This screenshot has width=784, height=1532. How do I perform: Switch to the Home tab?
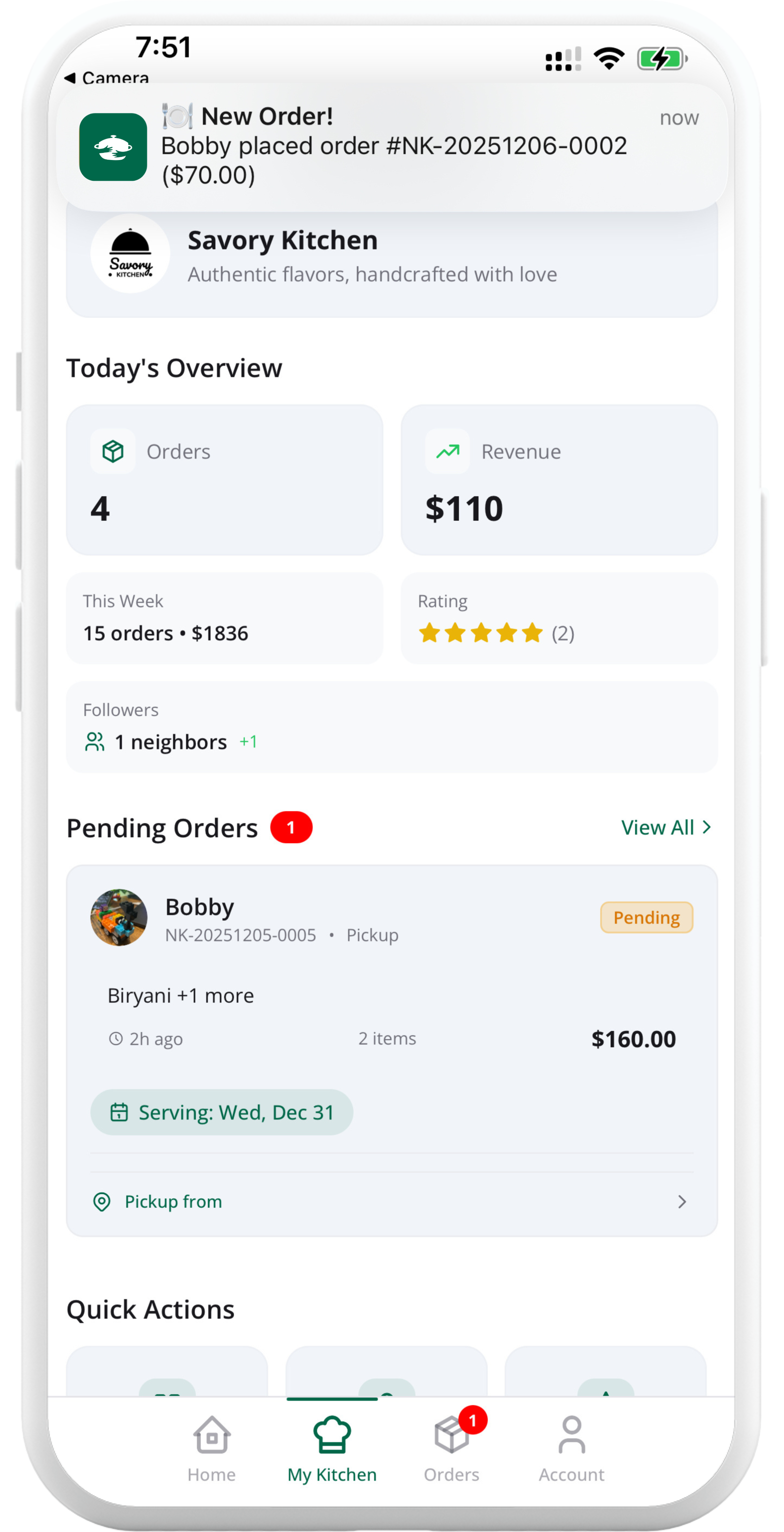pos(212,1449)
